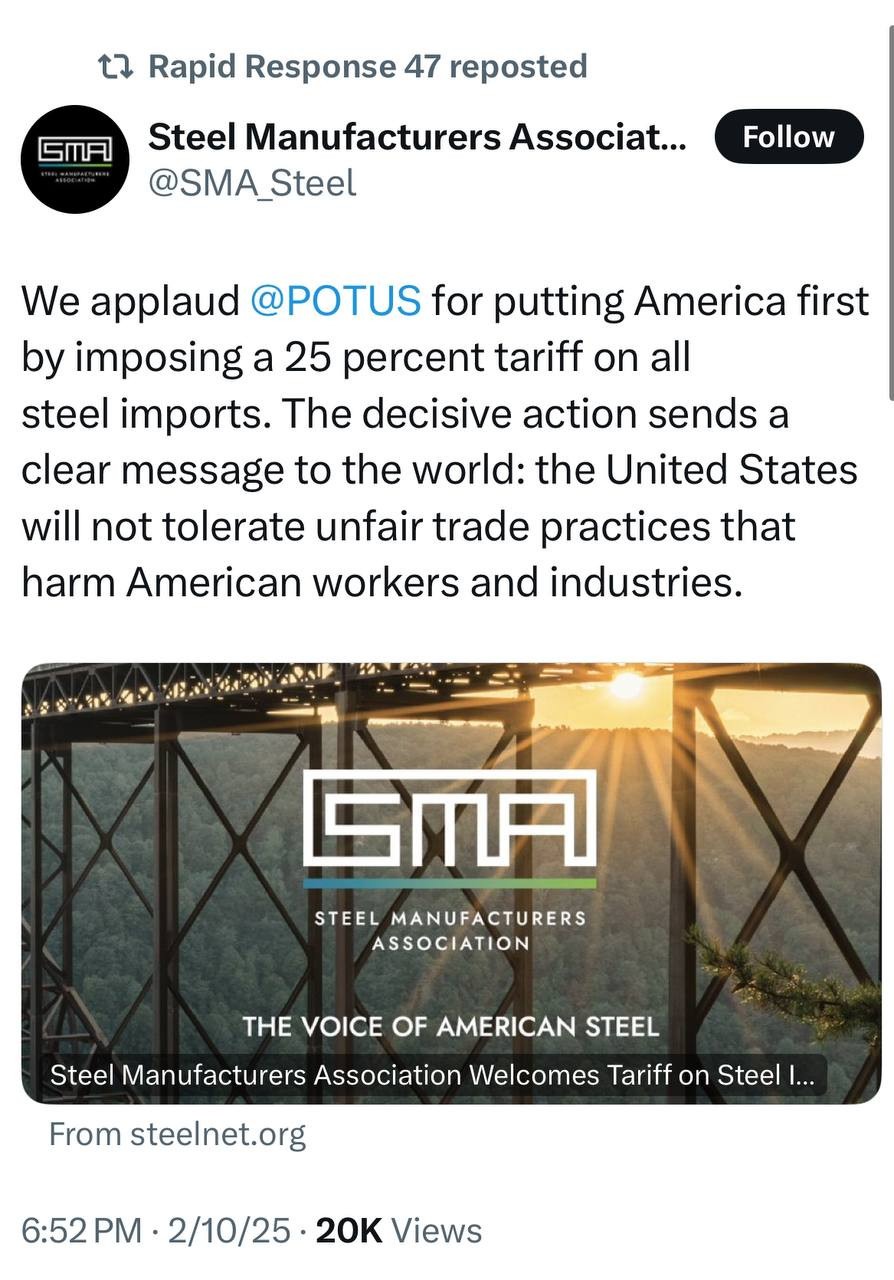The height and width of the screenshot is (1280, 894).
Task: Open Rapid Response 47 reposted profile
Action: click(x=366, y=67)
